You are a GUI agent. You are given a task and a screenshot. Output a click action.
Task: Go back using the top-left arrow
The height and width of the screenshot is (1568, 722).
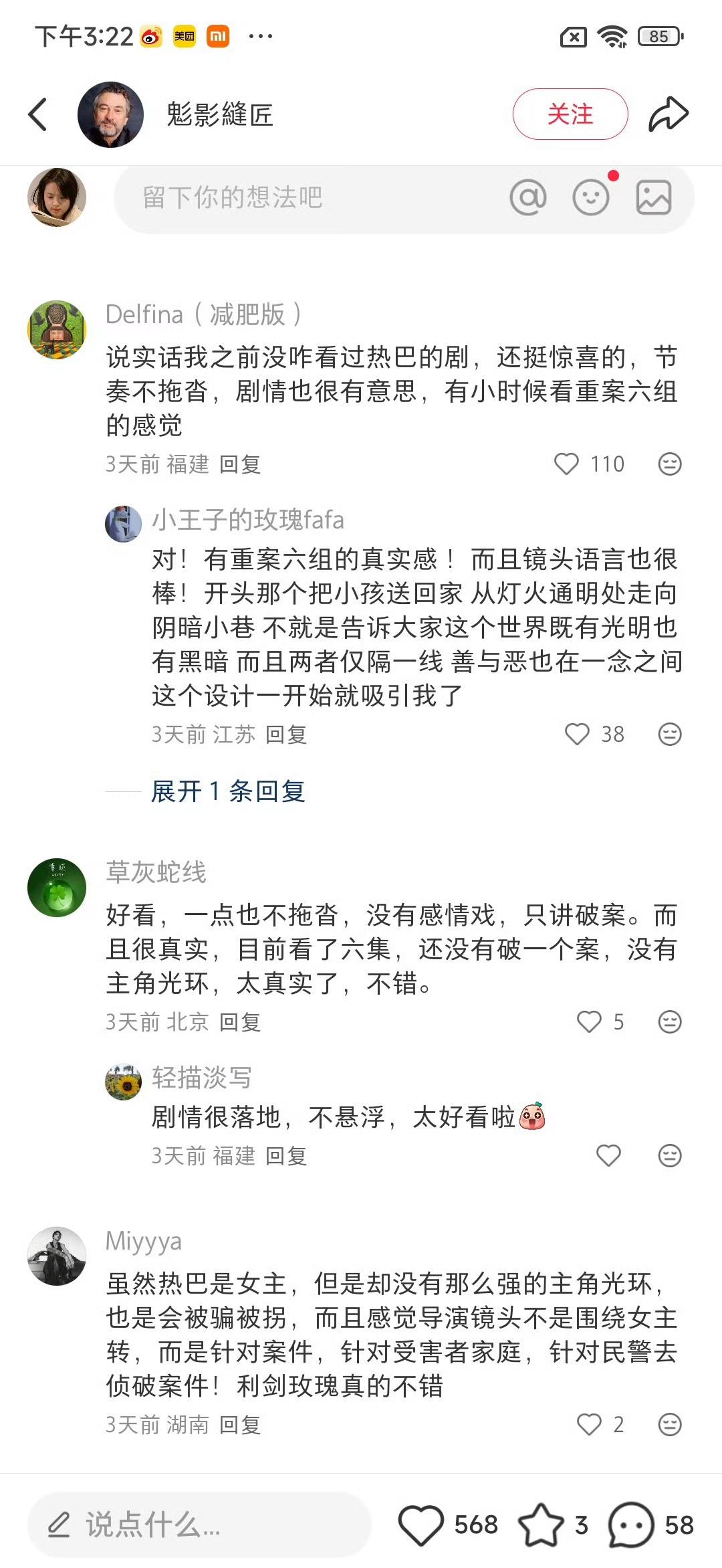point(38,114)
